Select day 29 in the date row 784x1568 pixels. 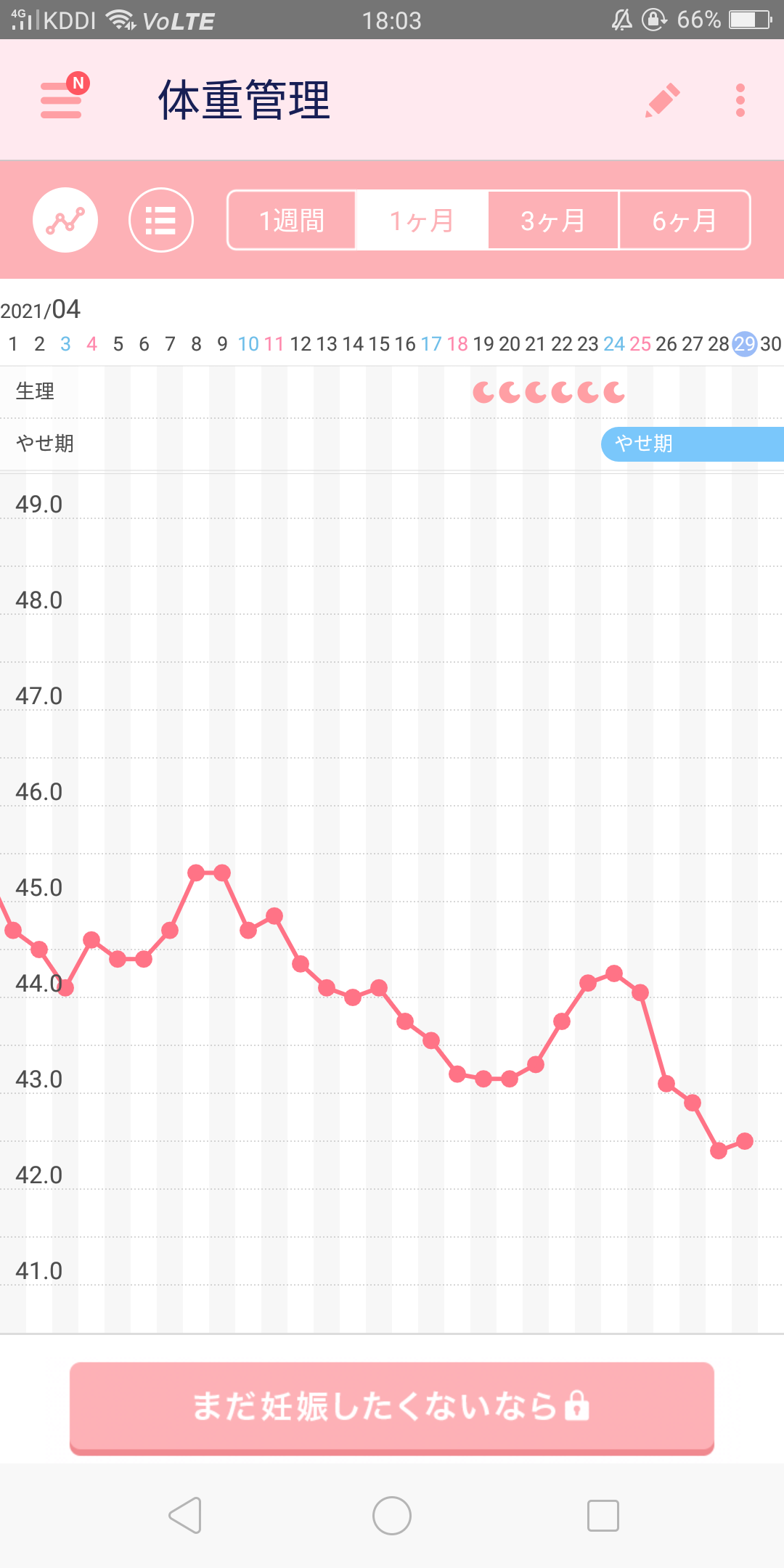(x=745, y=343)
